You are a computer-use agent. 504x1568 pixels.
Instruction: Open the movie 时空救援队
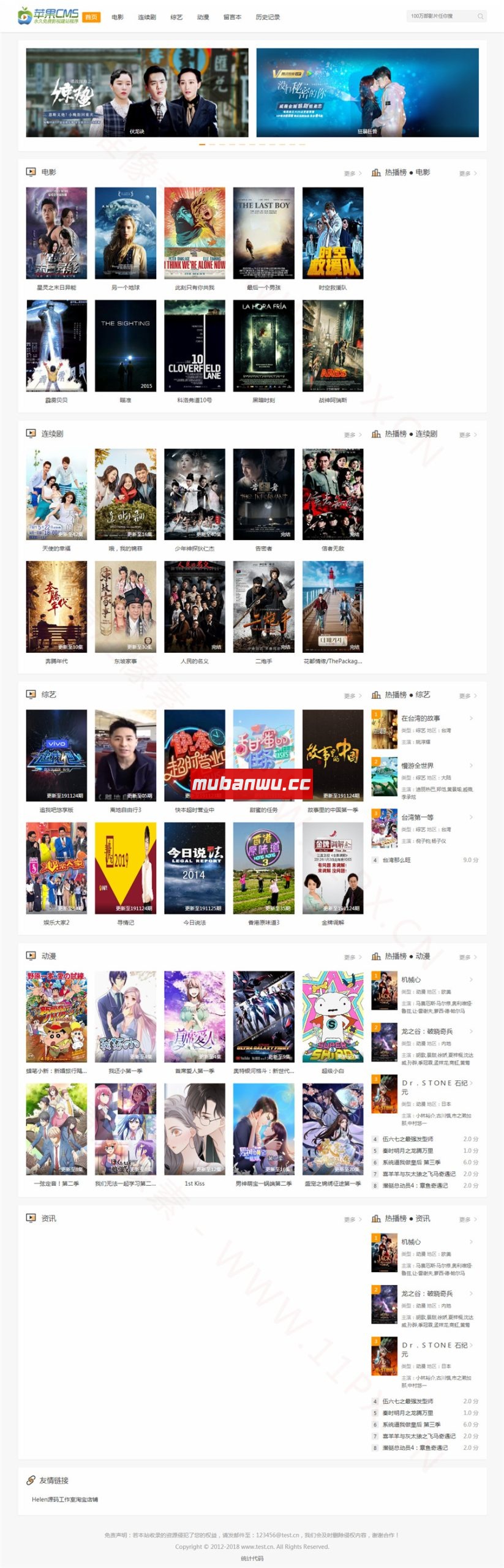click(333, 233)
